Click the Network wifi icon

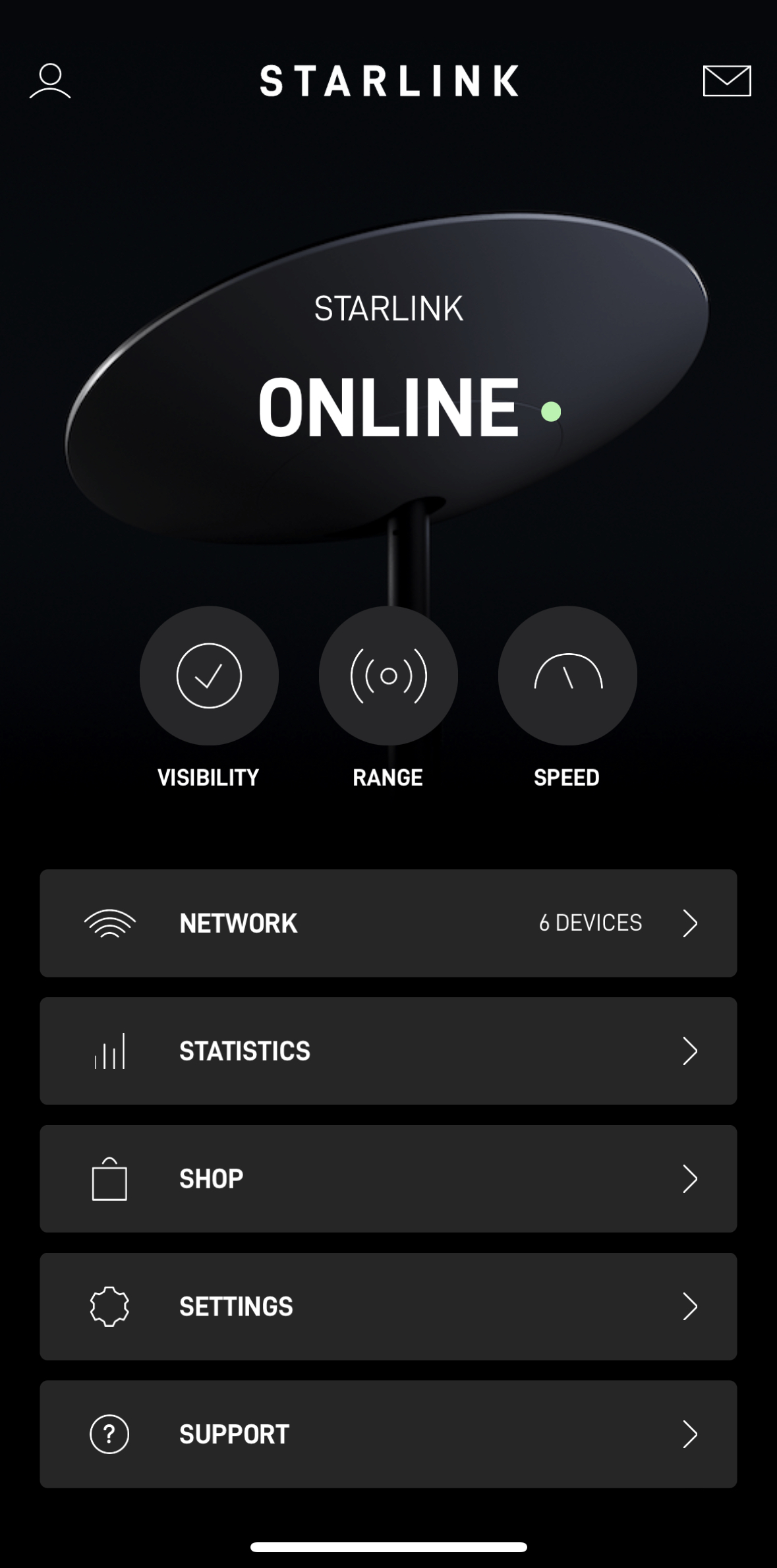coord(109,923)
